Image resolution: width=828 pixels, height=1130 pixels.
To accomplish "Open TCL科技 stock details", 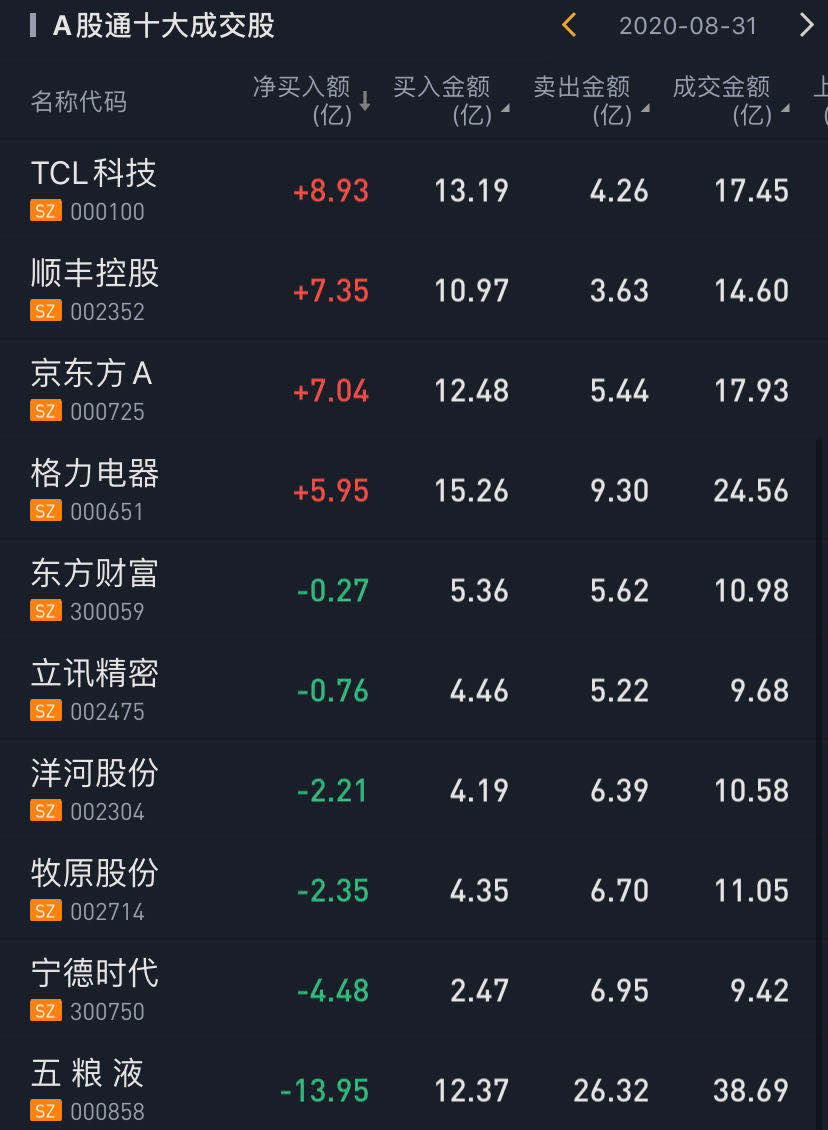I will tap(94, 189).
